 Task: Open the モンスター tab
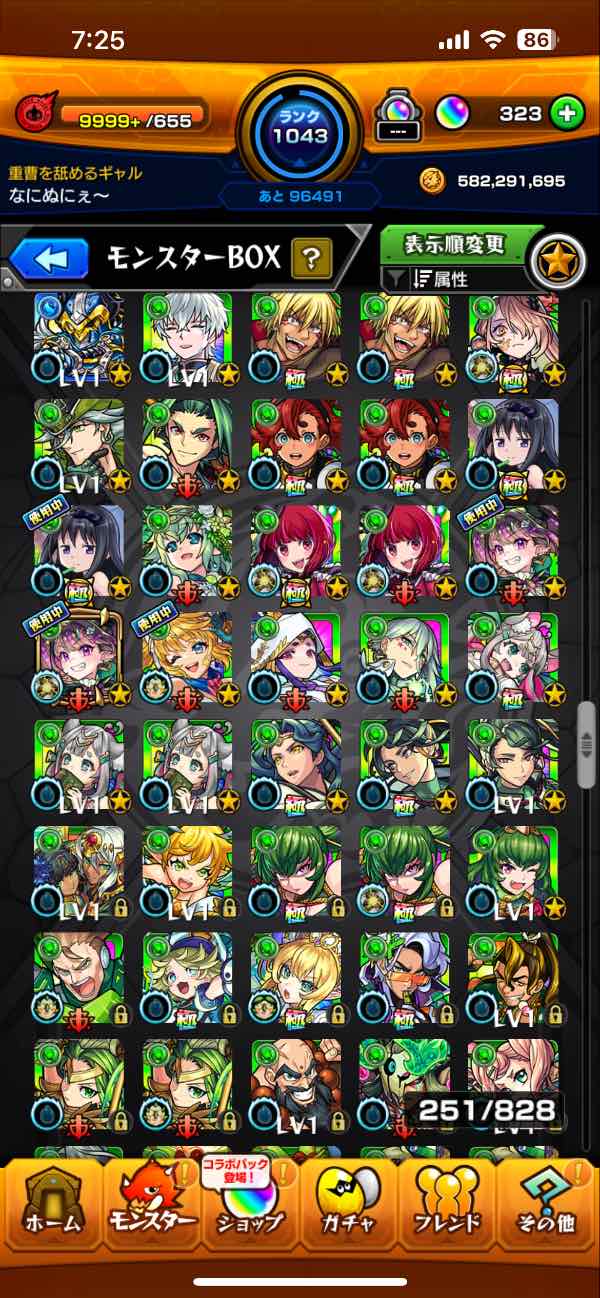click(152, 1208)
